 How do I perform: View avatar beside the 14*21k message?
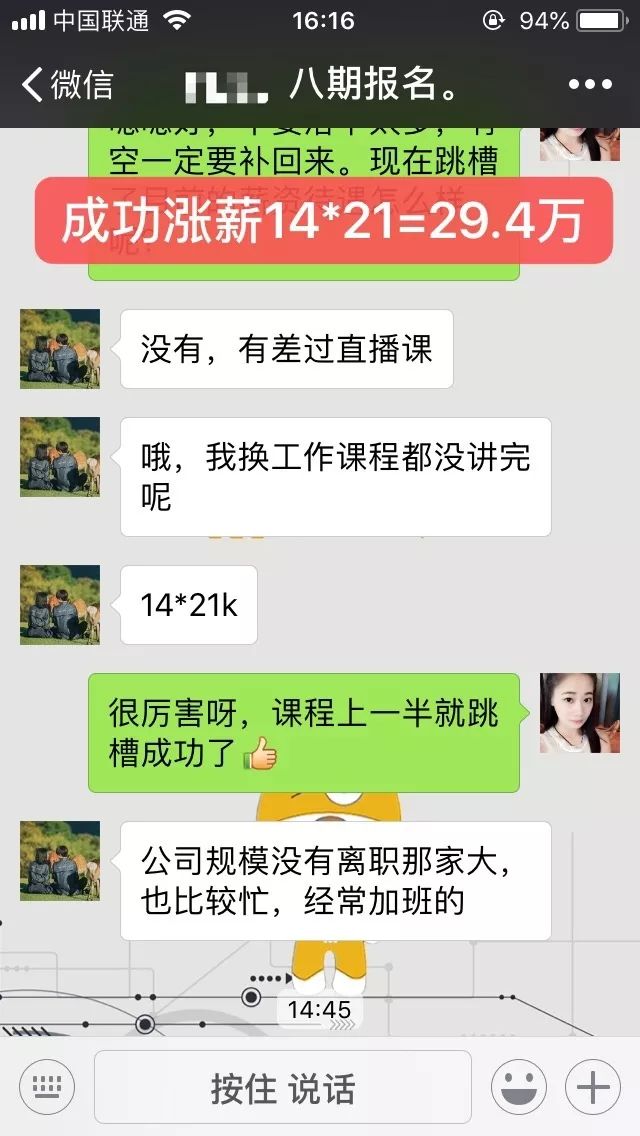click(x=60, y=605)
